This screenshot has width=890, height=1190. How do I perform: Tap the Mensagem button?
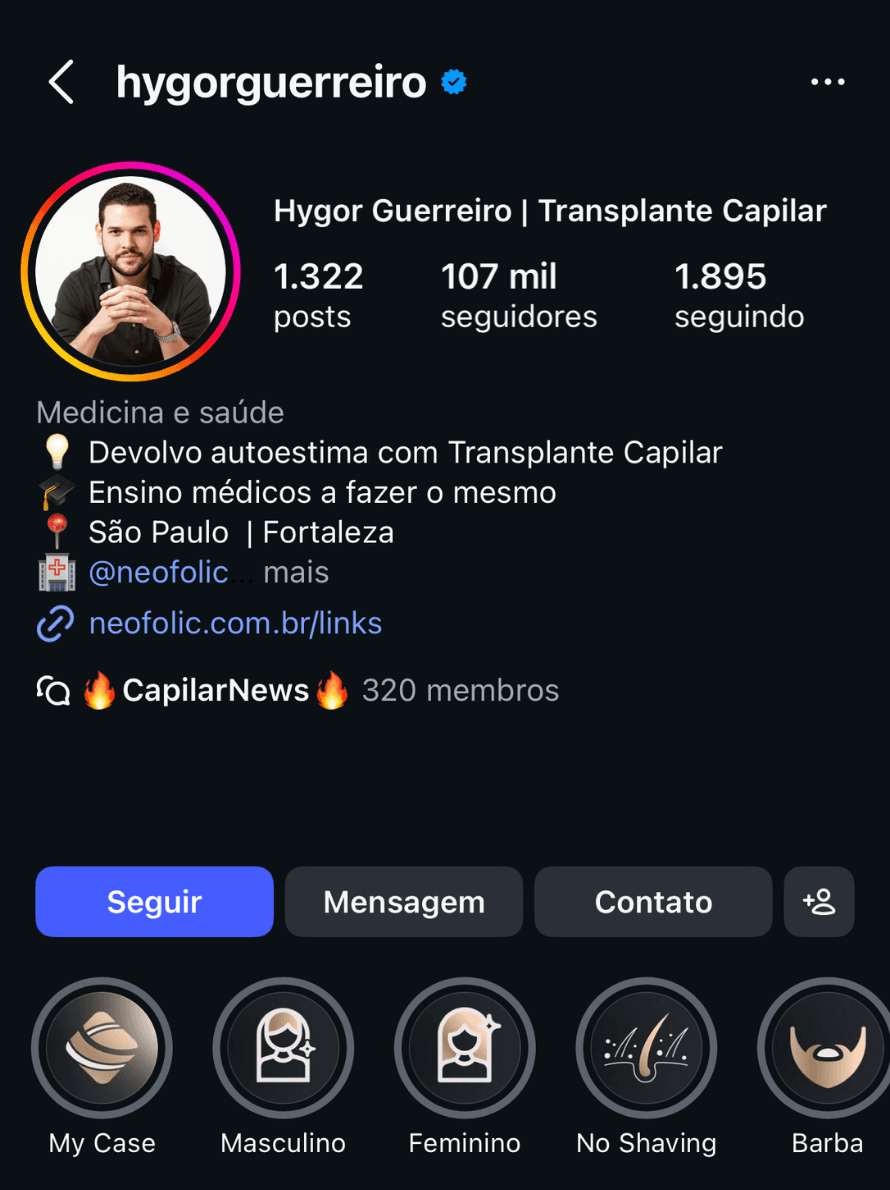coord(404,901)
